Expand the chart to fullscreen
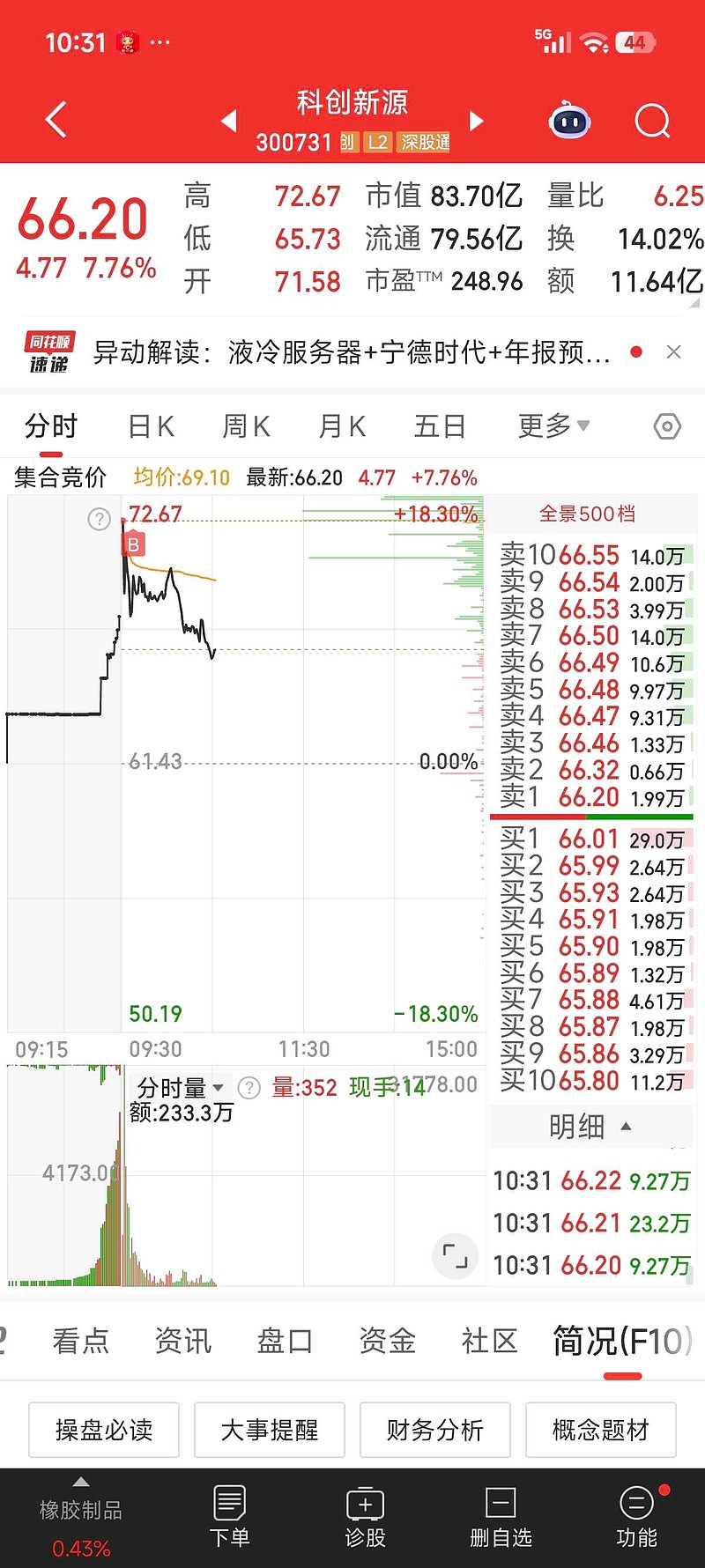705x1568 pixels. point(455,1255)
